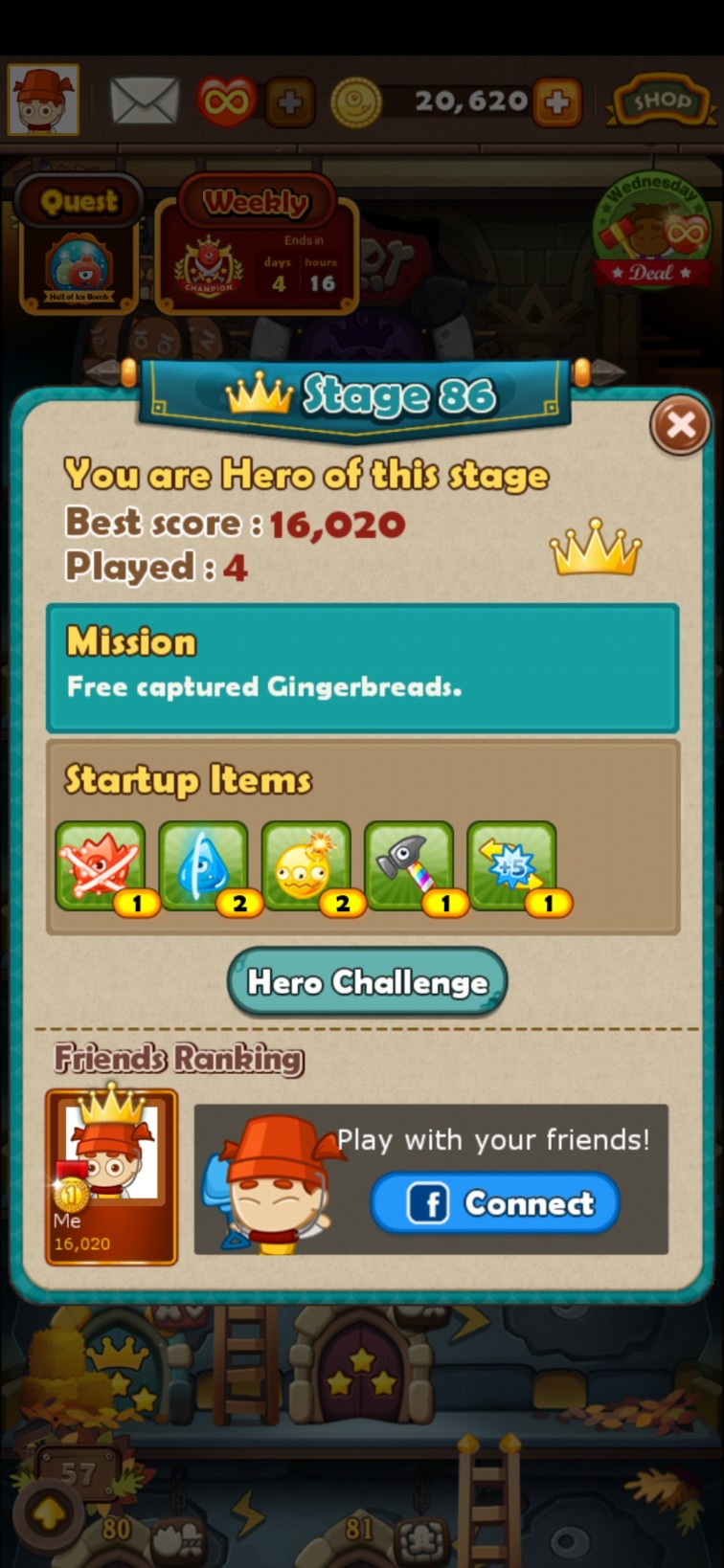
Task: Start the Hero Challenge
Action: click(367, 981)
